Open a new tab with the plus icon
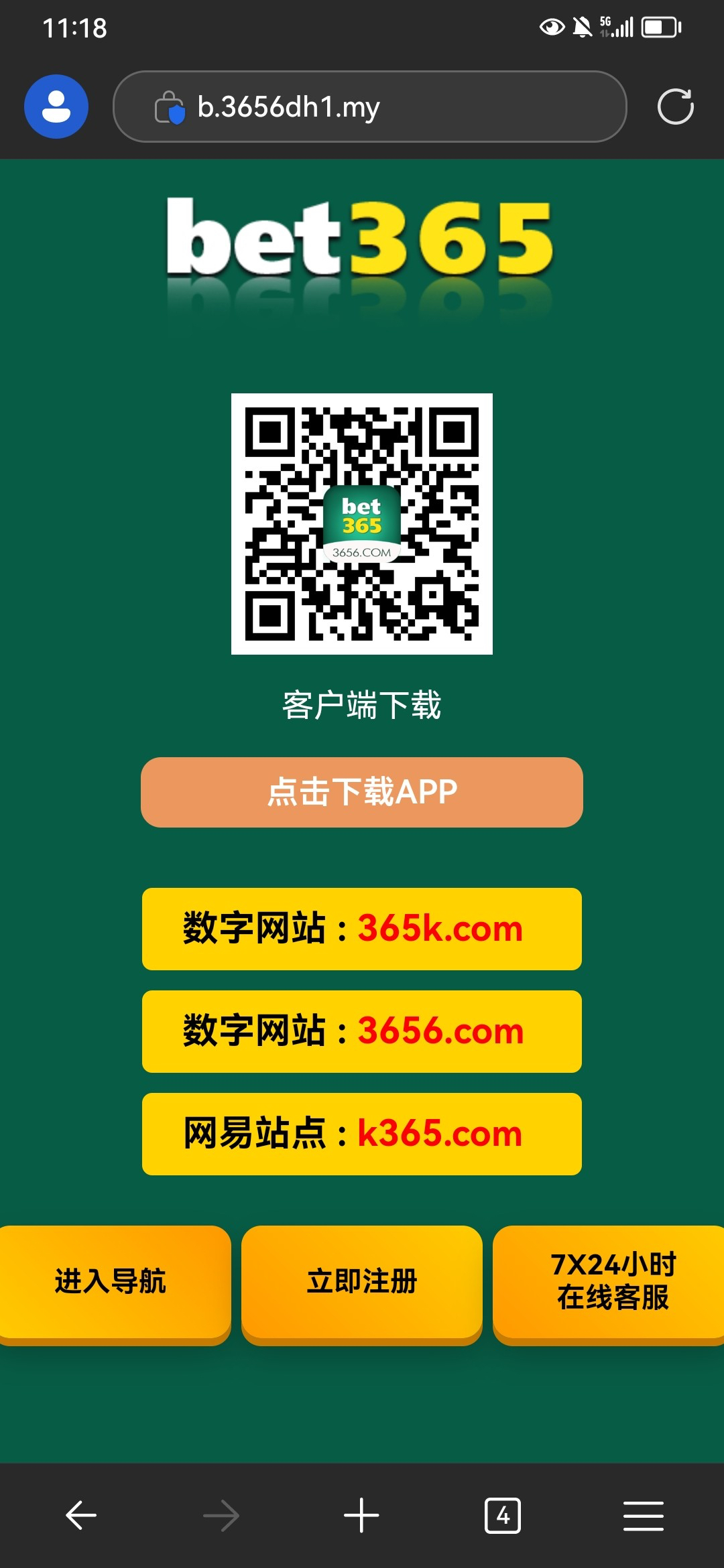Screen dimensions: 724x1568 (x=361, y=1515)
